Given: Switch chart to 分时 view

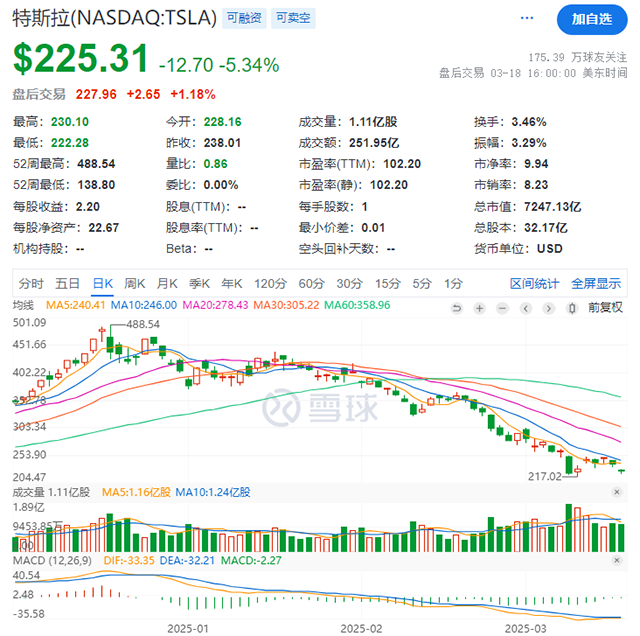Looking at the screenshot, I should (31, 283).
